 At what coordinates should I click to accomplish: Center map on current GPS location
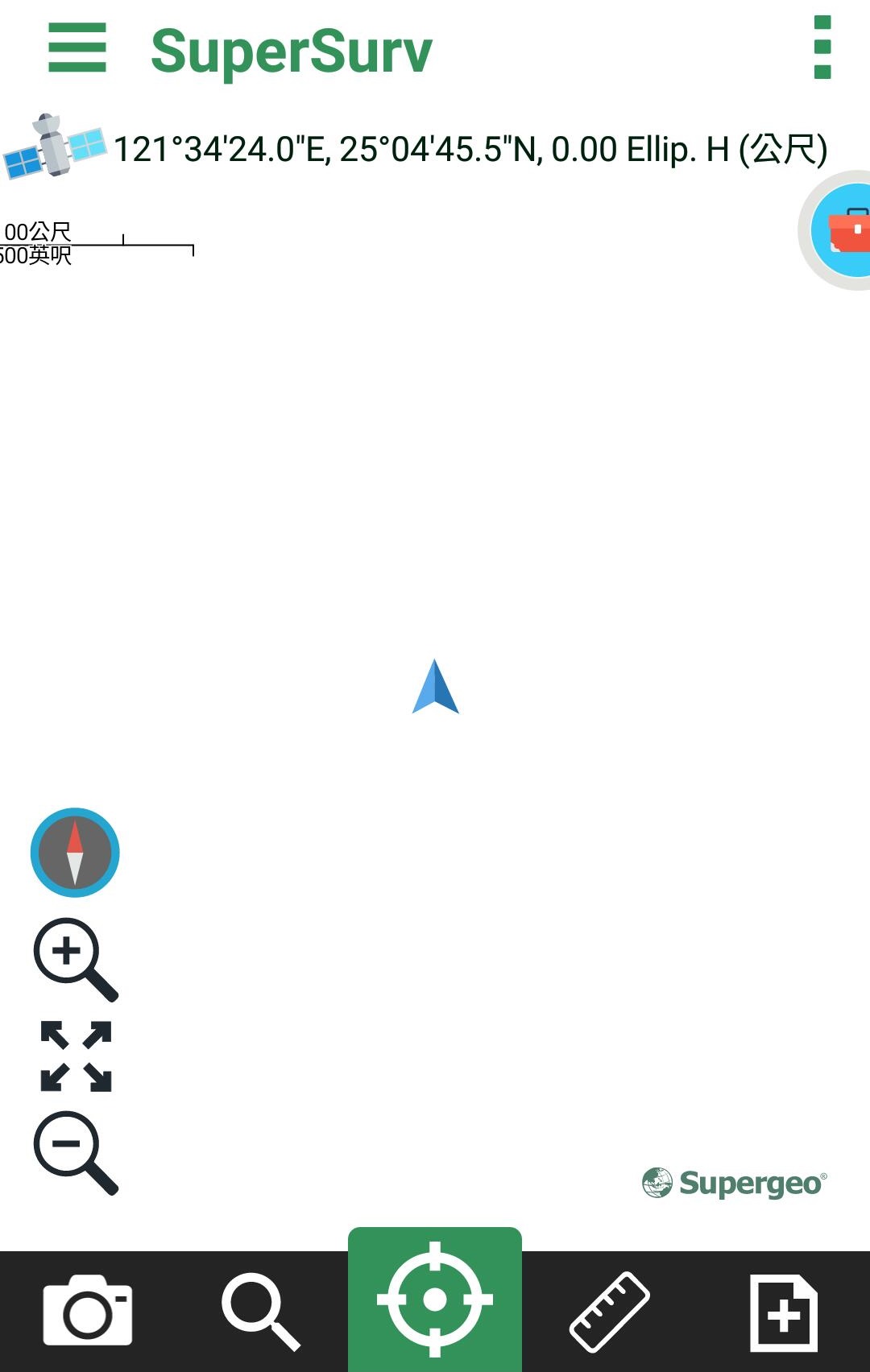(x=435, y=1300)
